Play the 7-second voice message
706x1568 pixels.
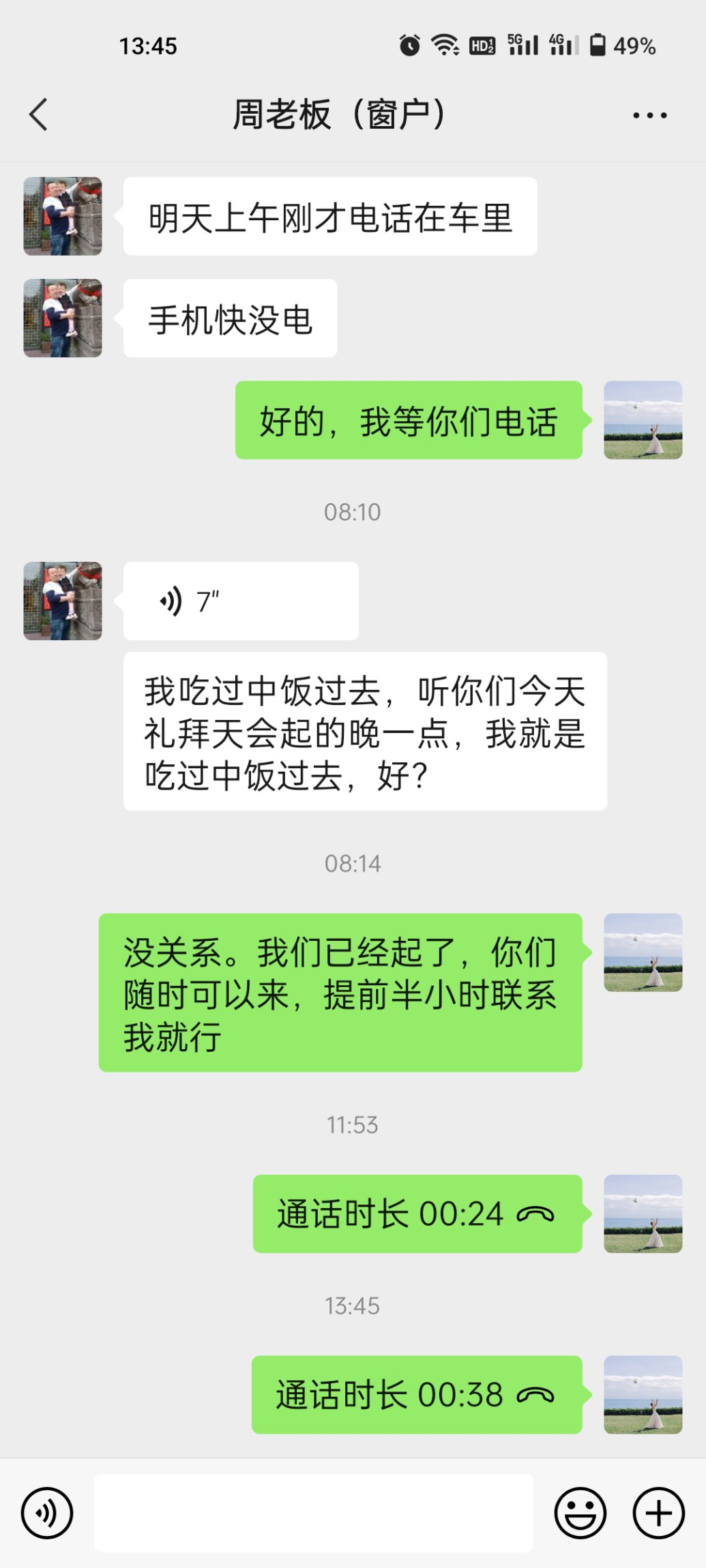tap(240, 601)
